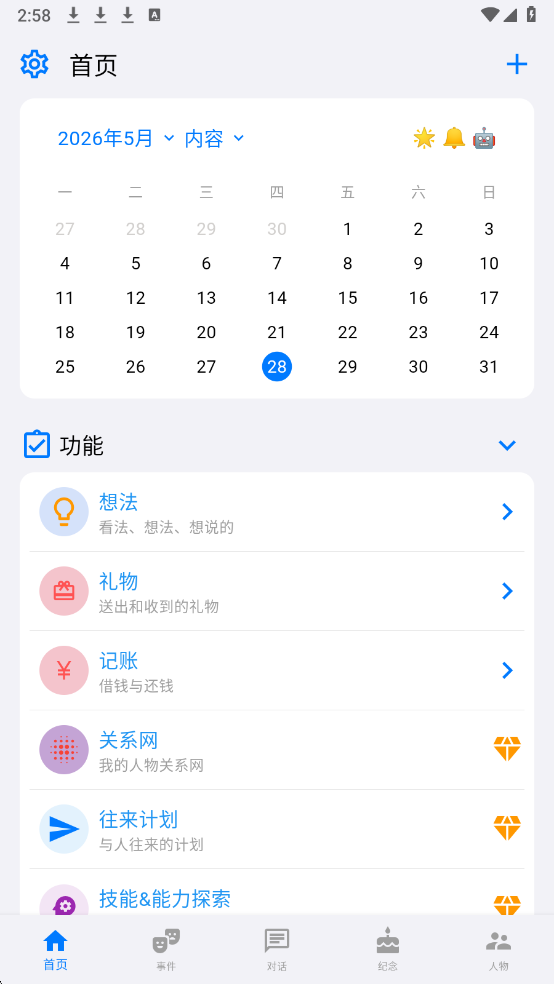
Task: Open the 往来计划 row
Action: click(277, 829)
